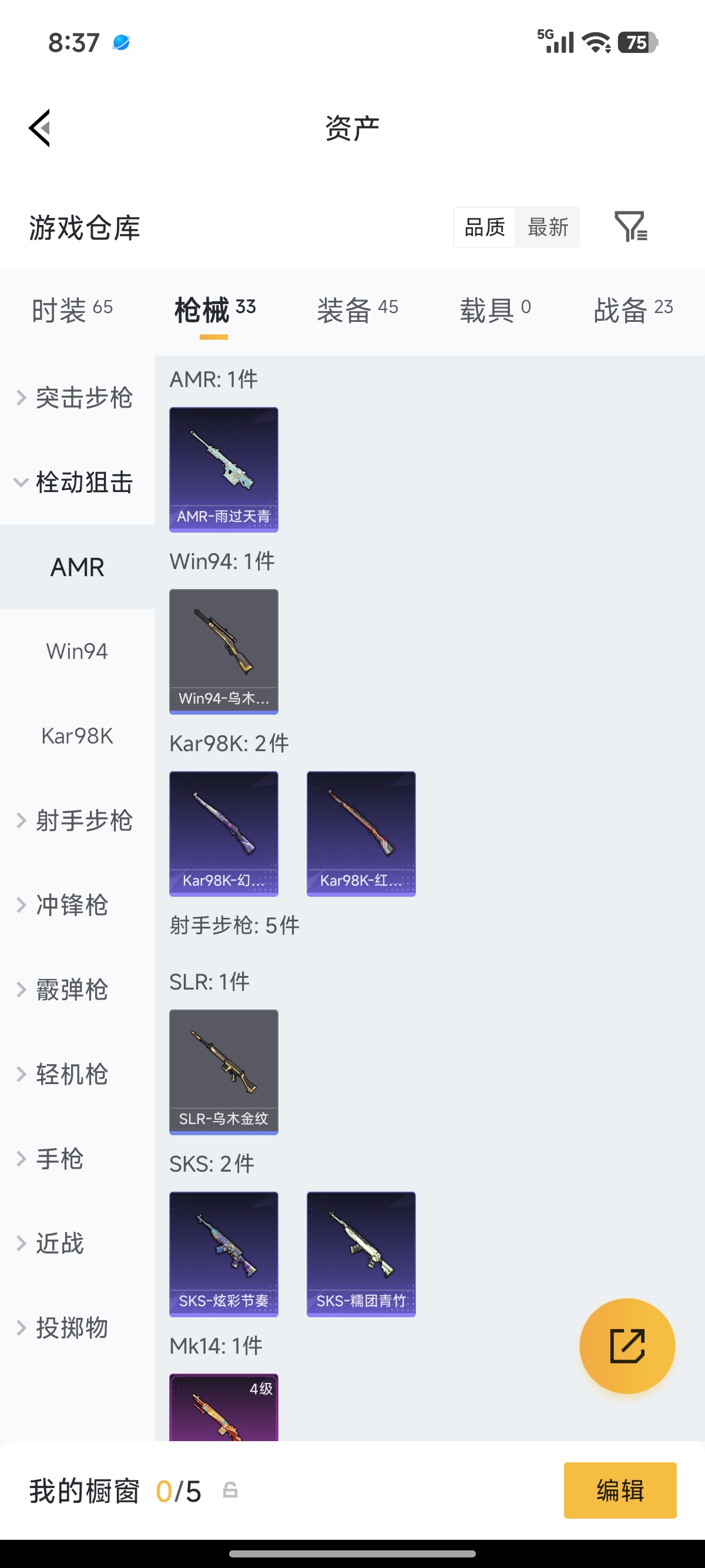This screenshot has width=705, height=1568.
Task: Go back from the 资产 page
Action: (x=40, y=128)
